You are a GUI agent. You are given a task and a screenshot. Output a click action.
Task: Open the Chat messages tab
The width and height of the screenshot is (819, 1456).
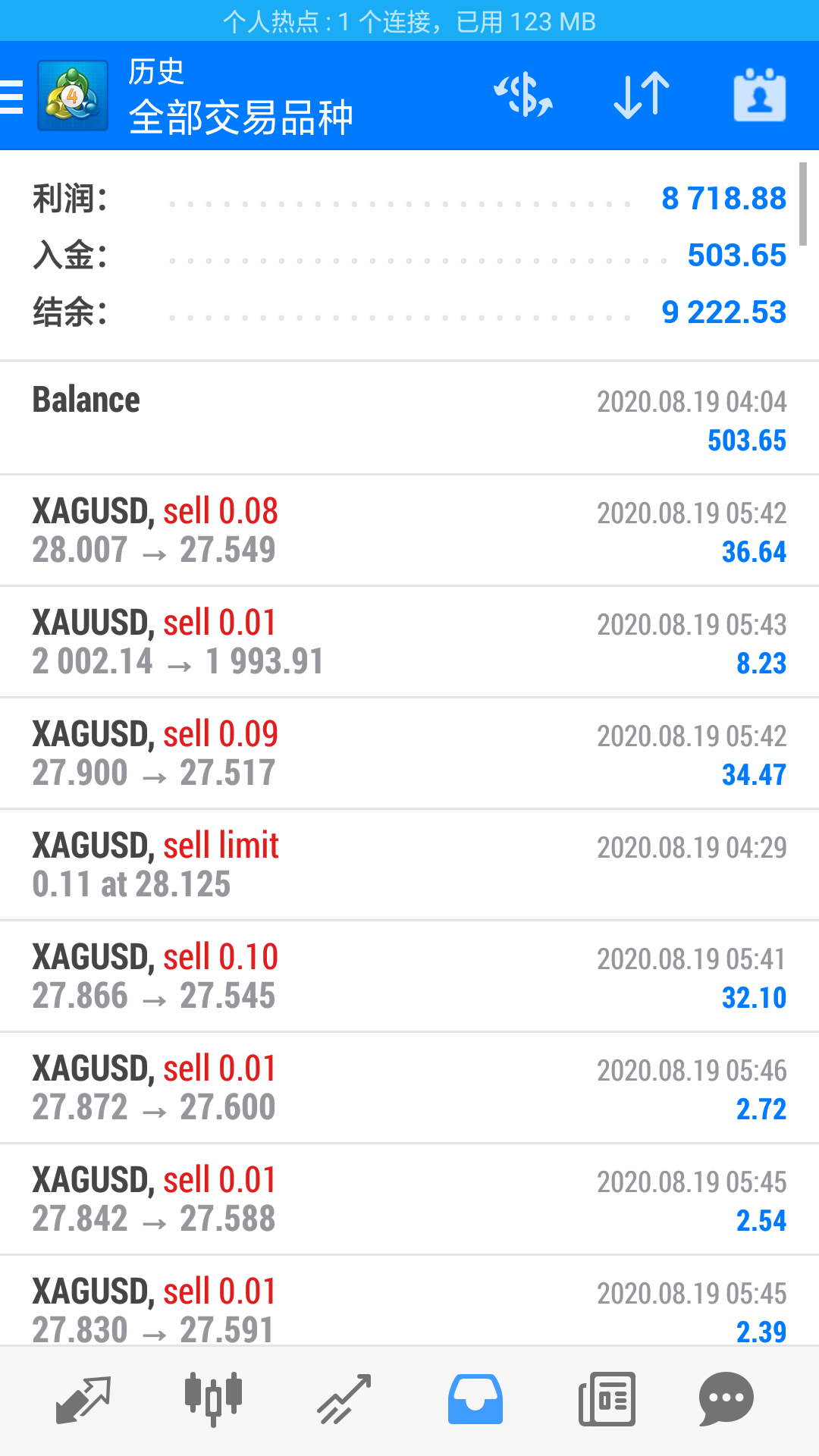726,1400
